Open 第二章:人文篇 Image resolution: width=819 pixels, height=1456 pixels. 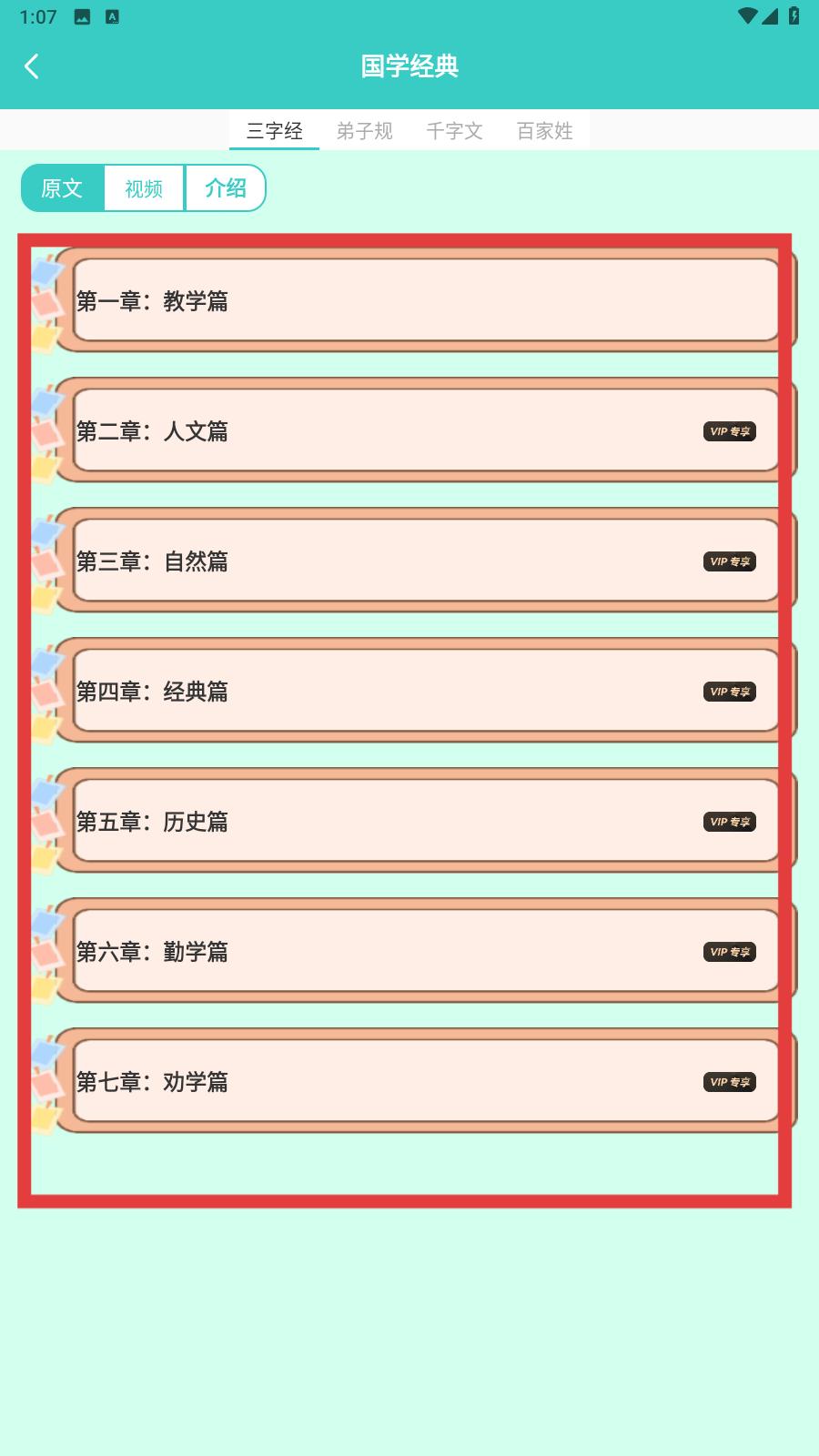click(x=414, y=430)
